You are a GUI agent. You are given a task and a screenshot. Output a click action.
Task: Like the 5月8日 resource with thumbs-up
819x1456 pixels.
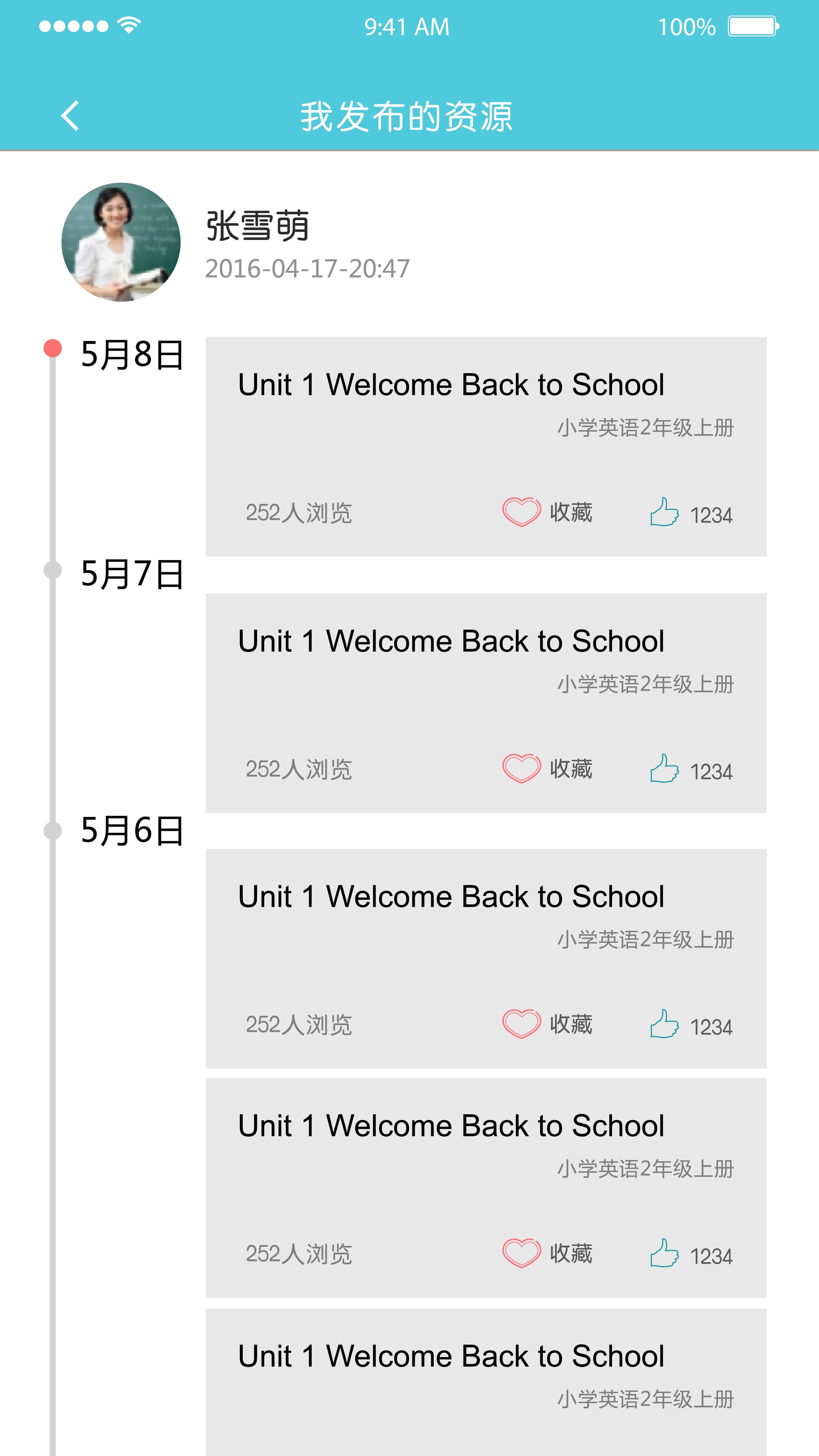coord(664,512)
